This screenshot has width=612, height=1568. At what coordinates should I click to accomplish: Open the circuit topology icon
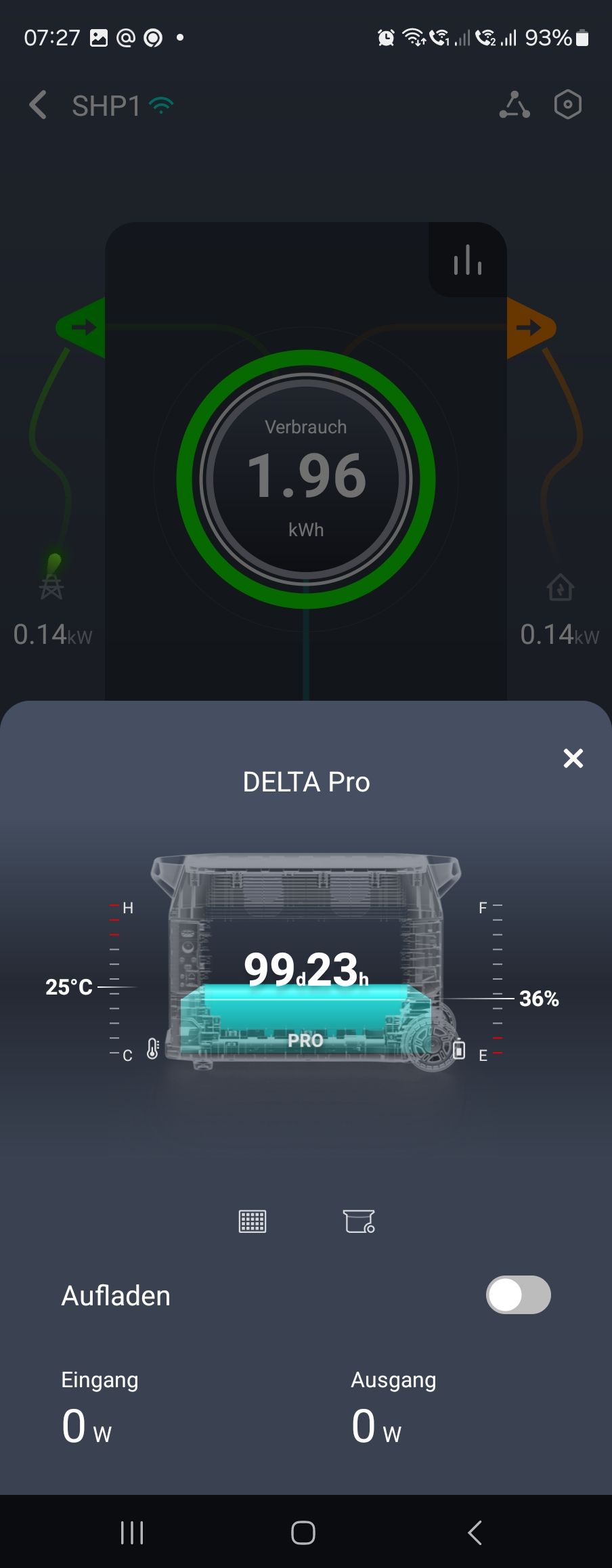(x=515, y=105)
